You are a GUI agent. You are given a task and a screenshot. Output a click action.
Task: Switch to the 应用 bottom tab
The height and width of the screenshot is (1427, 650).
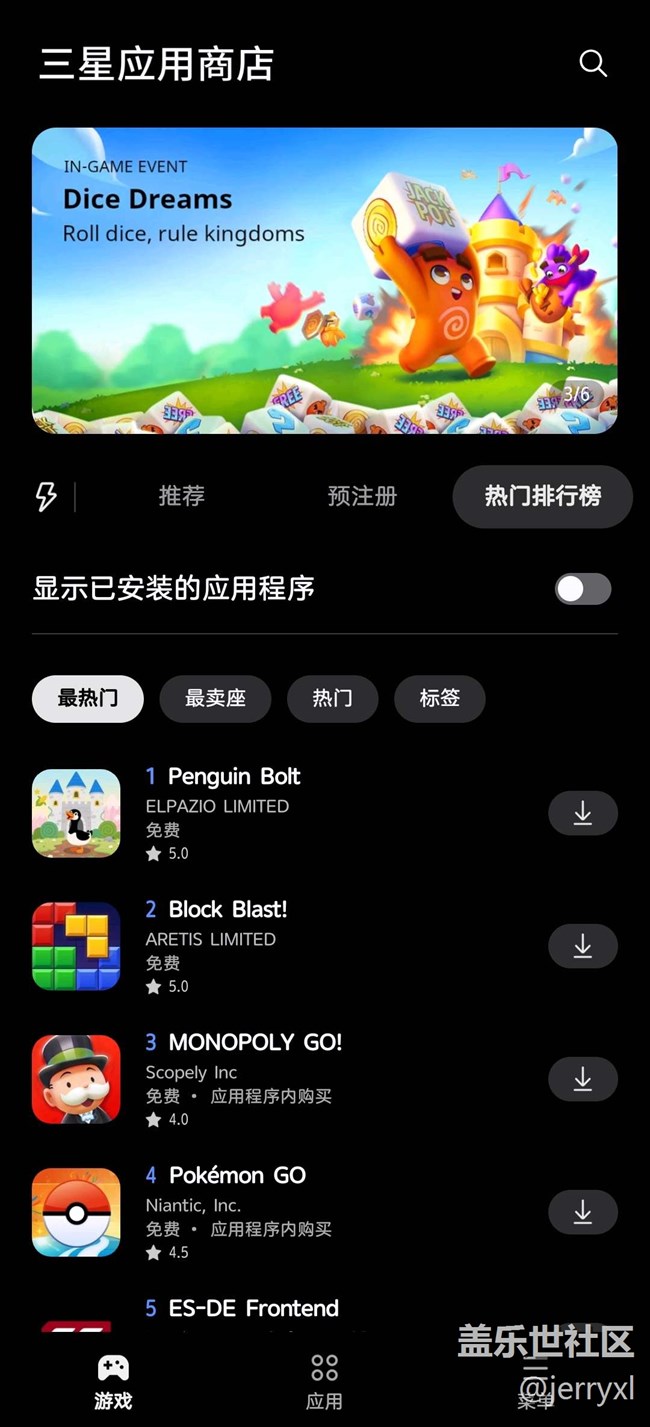pyautogui.click(x=324, y=1381)
